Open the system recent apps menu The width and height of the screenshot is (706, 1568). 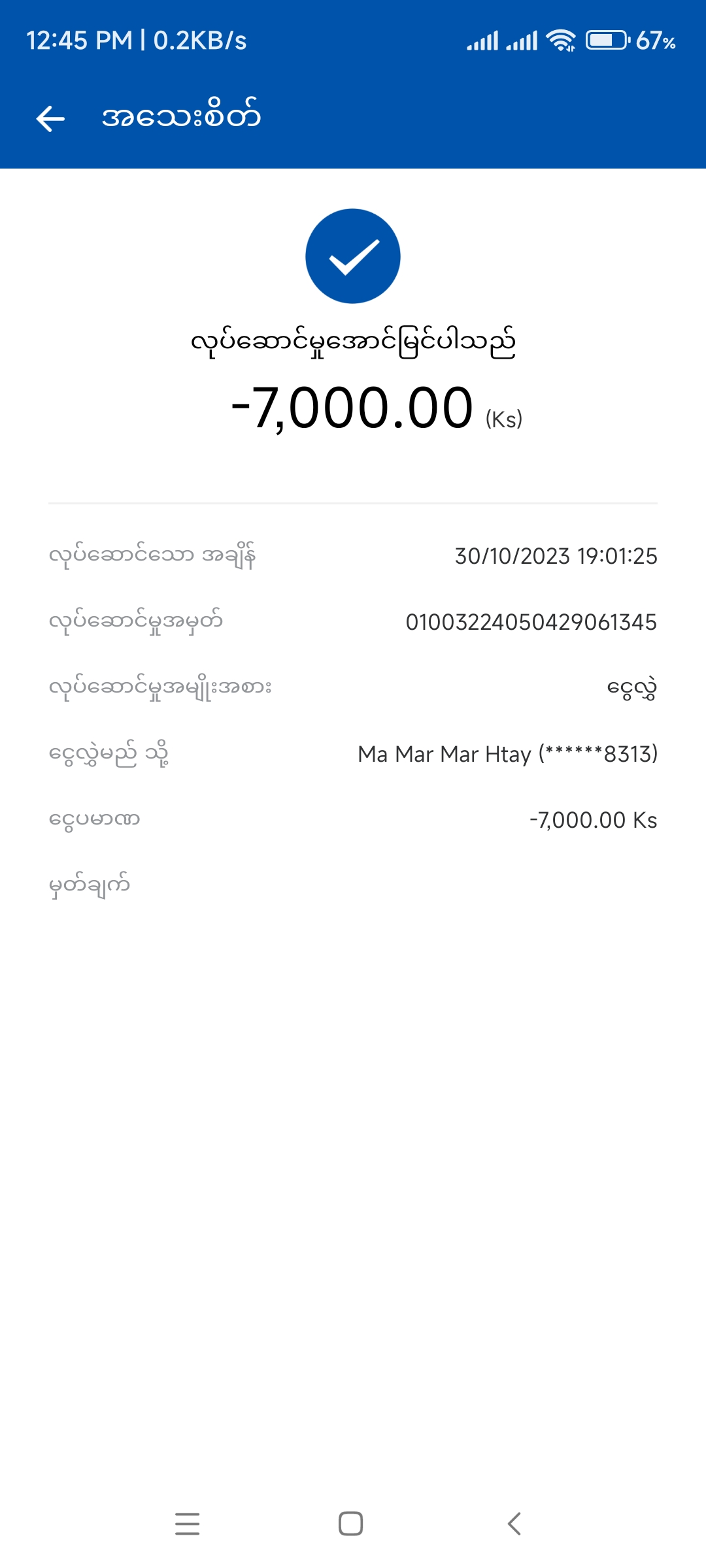pos(188,1524)
